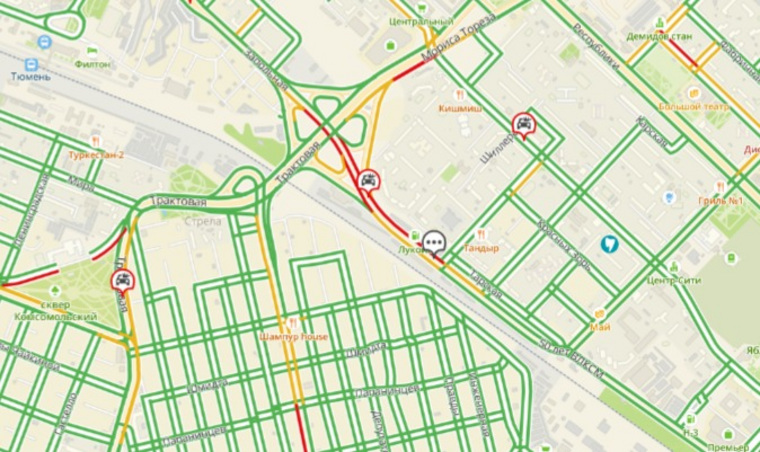Tap the accident marker near Шиллера street
The image size is (760, 452).
(523, 124)
